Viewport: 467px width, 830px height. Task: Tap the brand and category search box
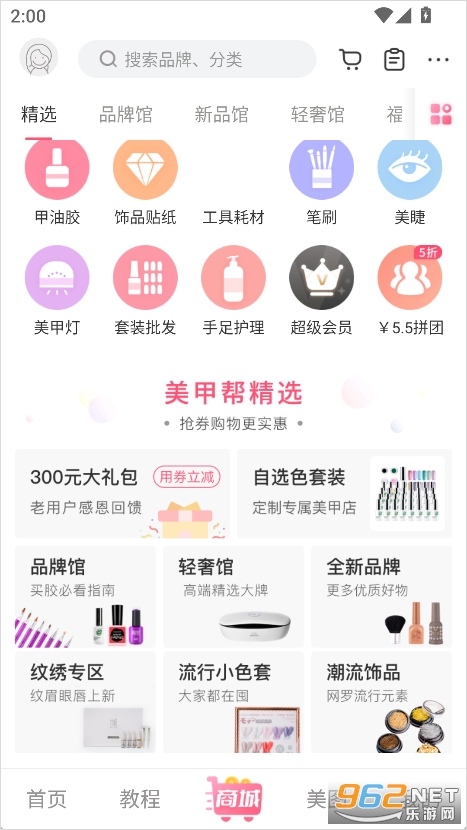pyautogui.click(x=197, y=59)
